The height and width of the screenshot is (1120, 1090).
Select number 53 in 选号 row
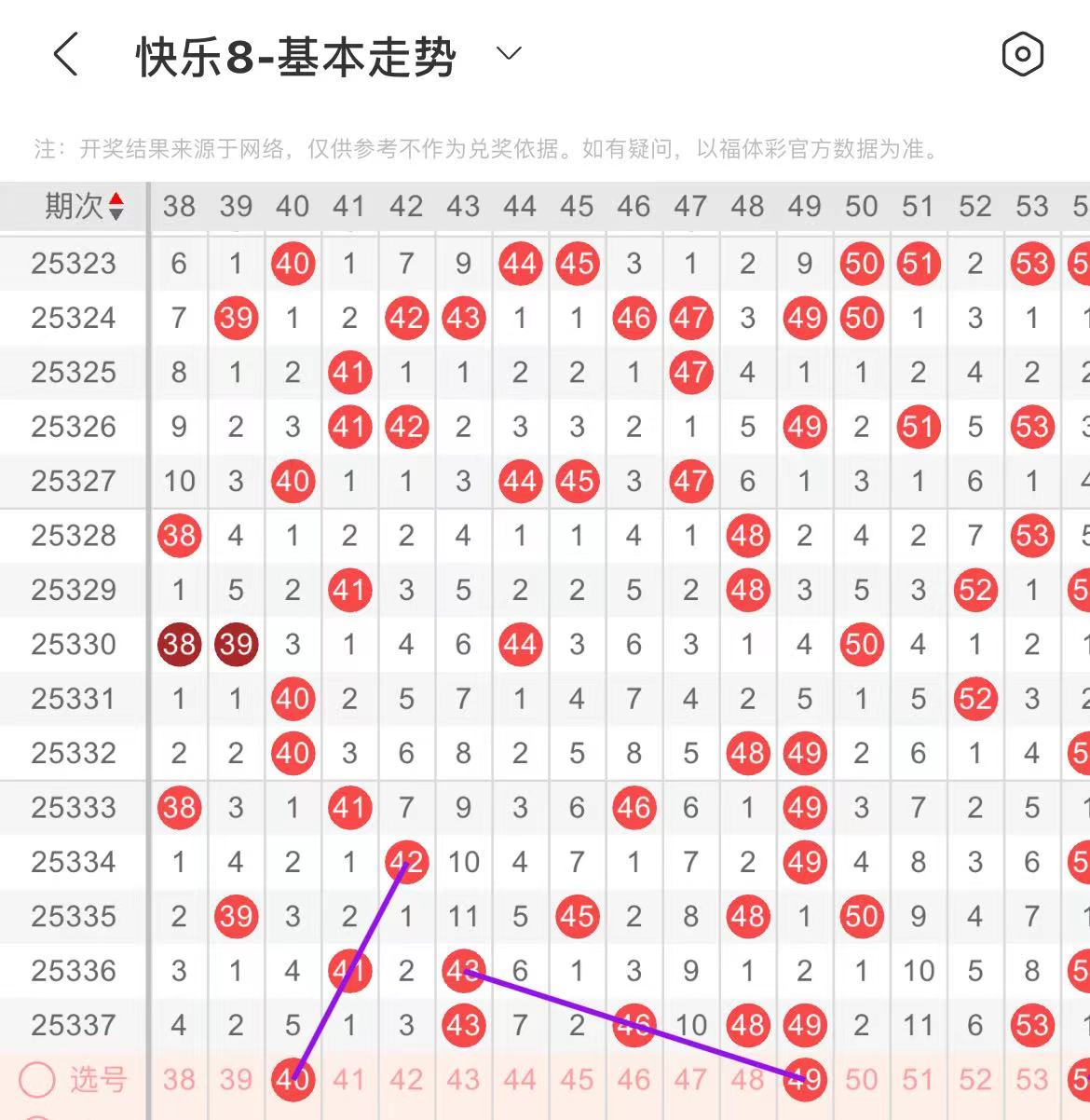[x=1032, y=1080]
